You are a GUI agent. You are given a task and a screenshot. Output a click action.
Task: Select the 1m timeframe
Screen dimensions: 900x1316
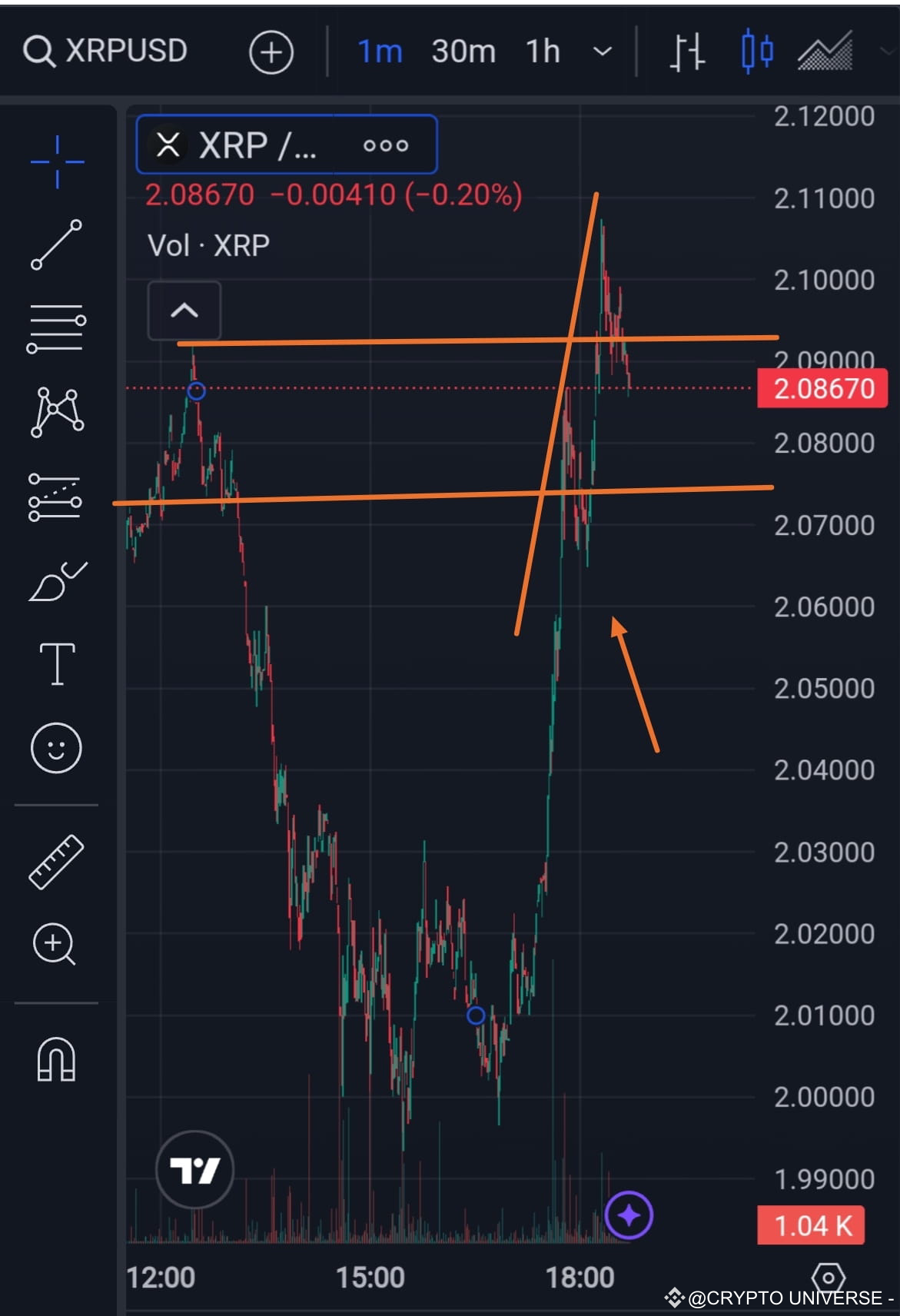pyautogui.click(x=380, y=52)
